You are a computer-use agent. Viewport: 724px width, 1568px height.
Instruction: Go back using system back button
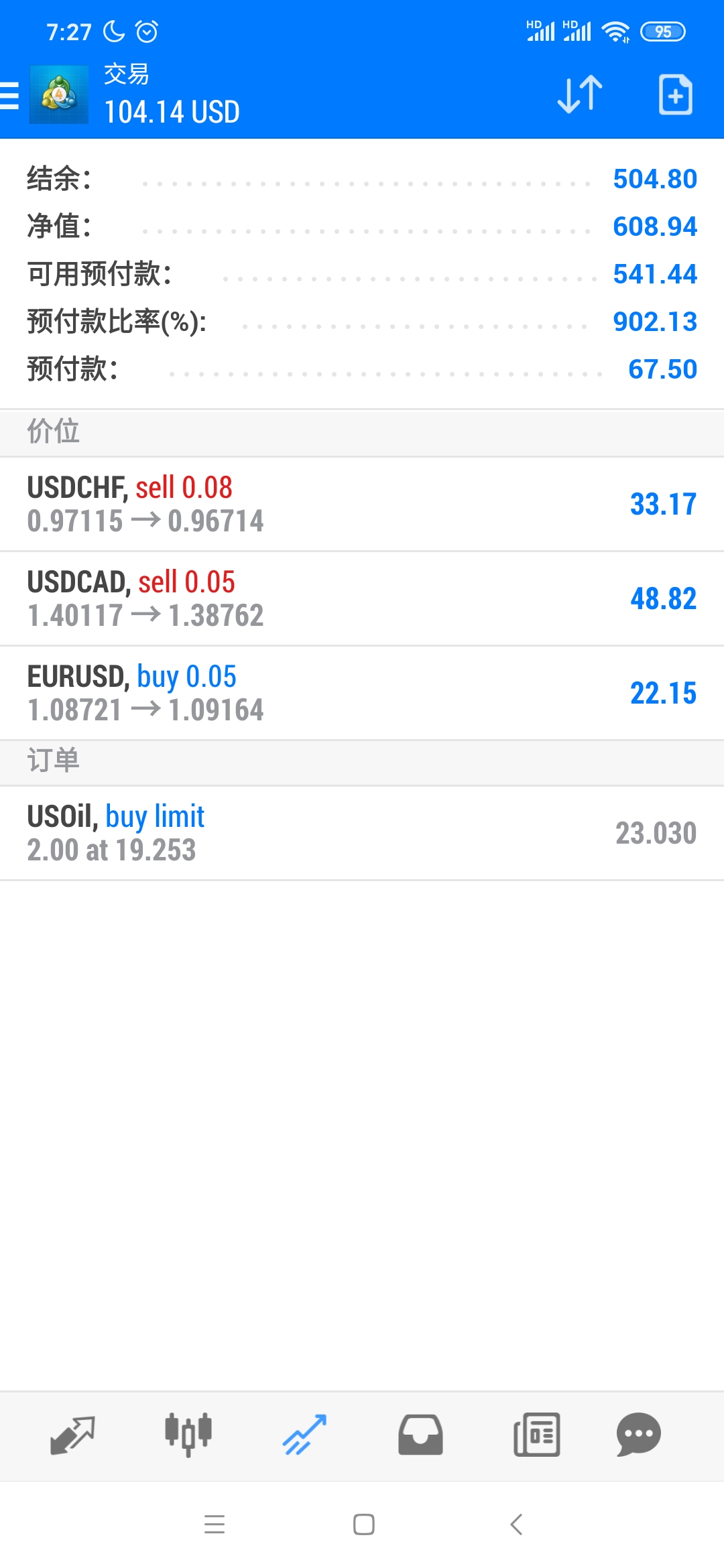pos(516,1524)
